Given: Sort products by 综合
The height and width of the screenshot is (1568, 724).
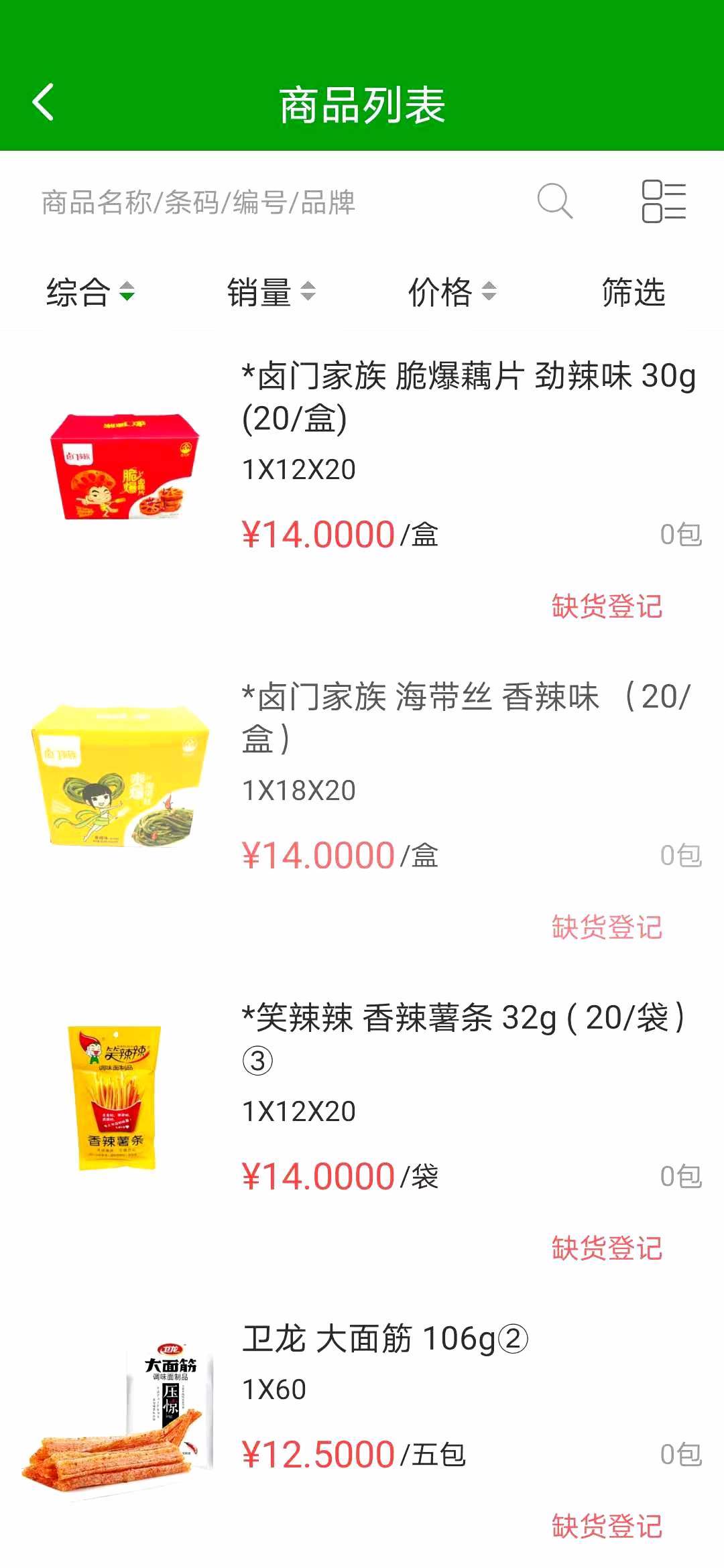Looking at the screenshot, I should 90,292.
